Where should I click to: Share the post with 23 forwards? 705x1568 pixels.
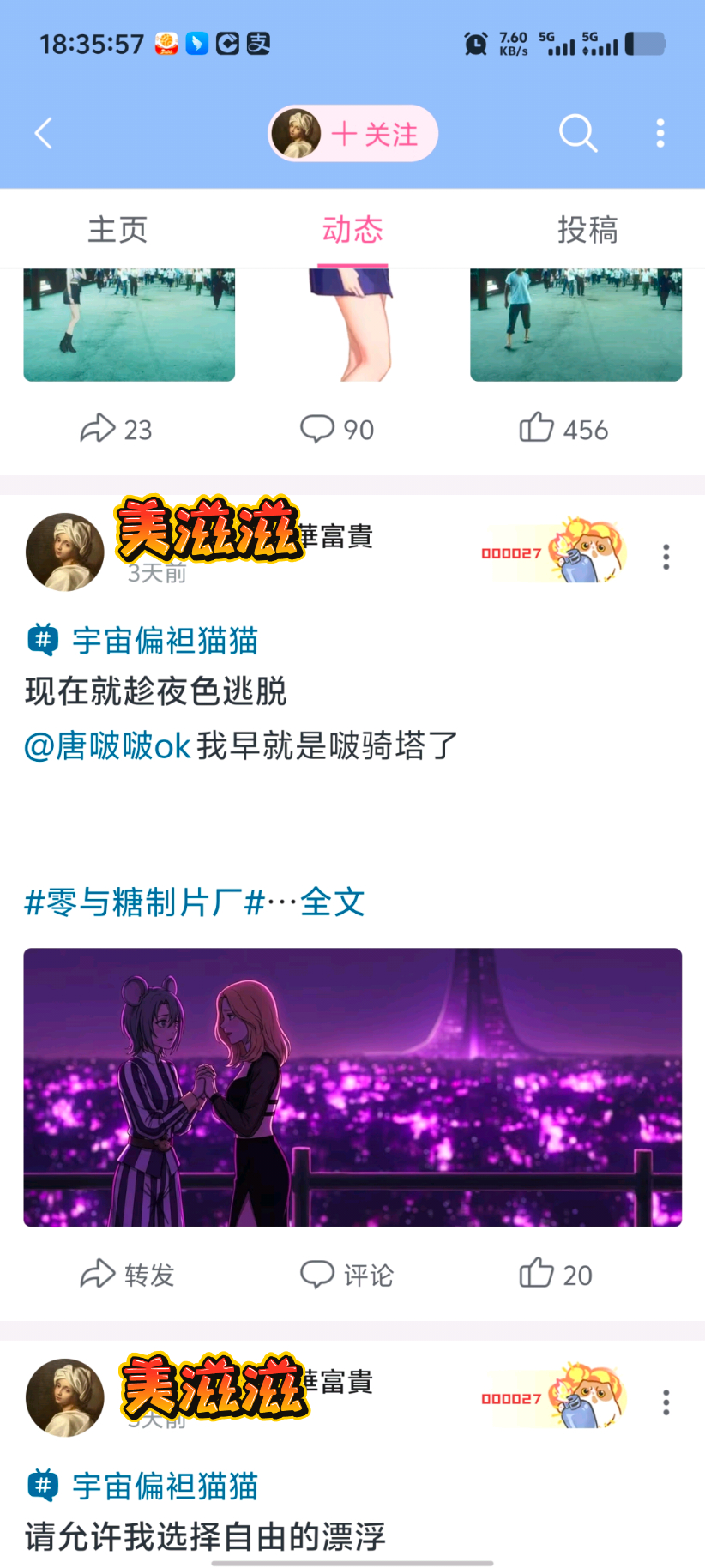tap(116, 429)
